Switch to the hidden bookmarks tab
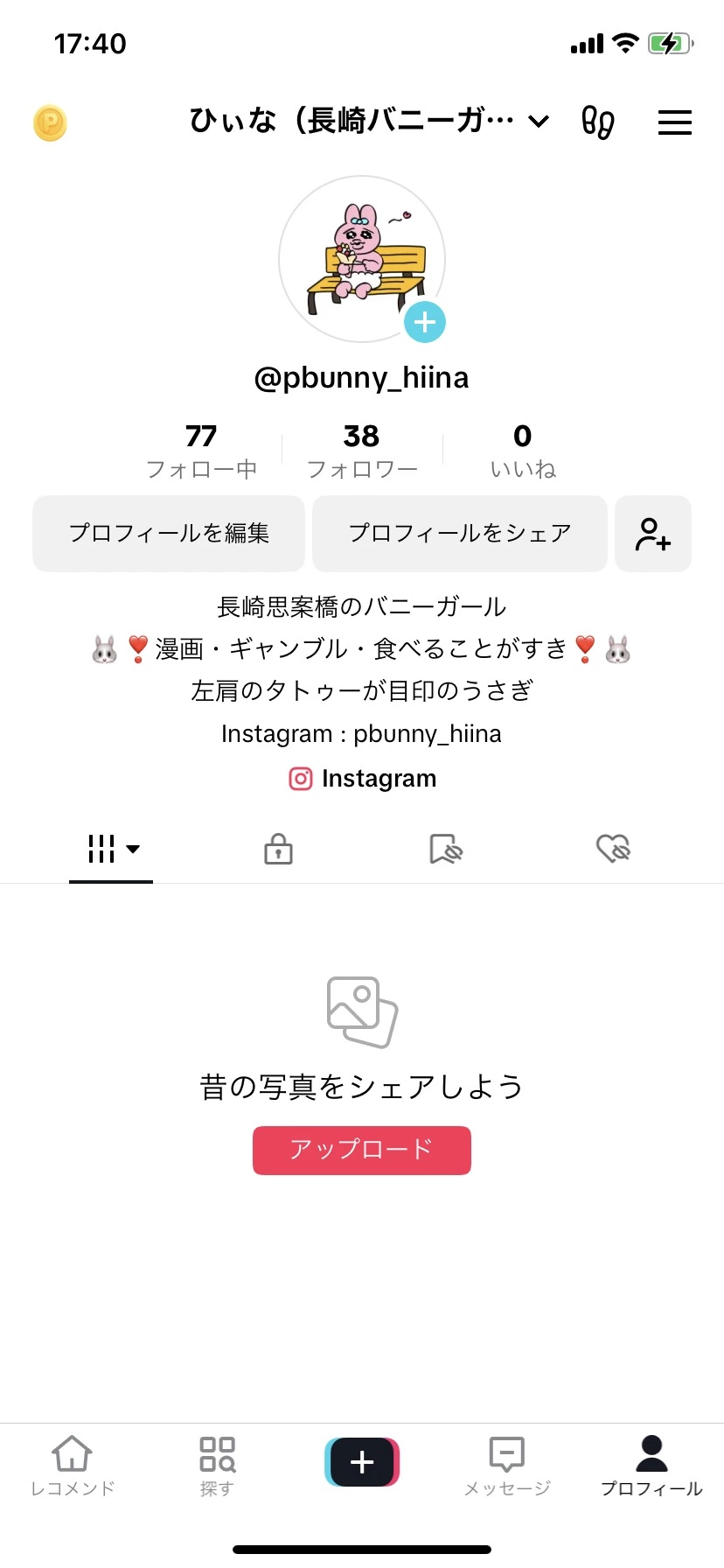 (446, 849)
